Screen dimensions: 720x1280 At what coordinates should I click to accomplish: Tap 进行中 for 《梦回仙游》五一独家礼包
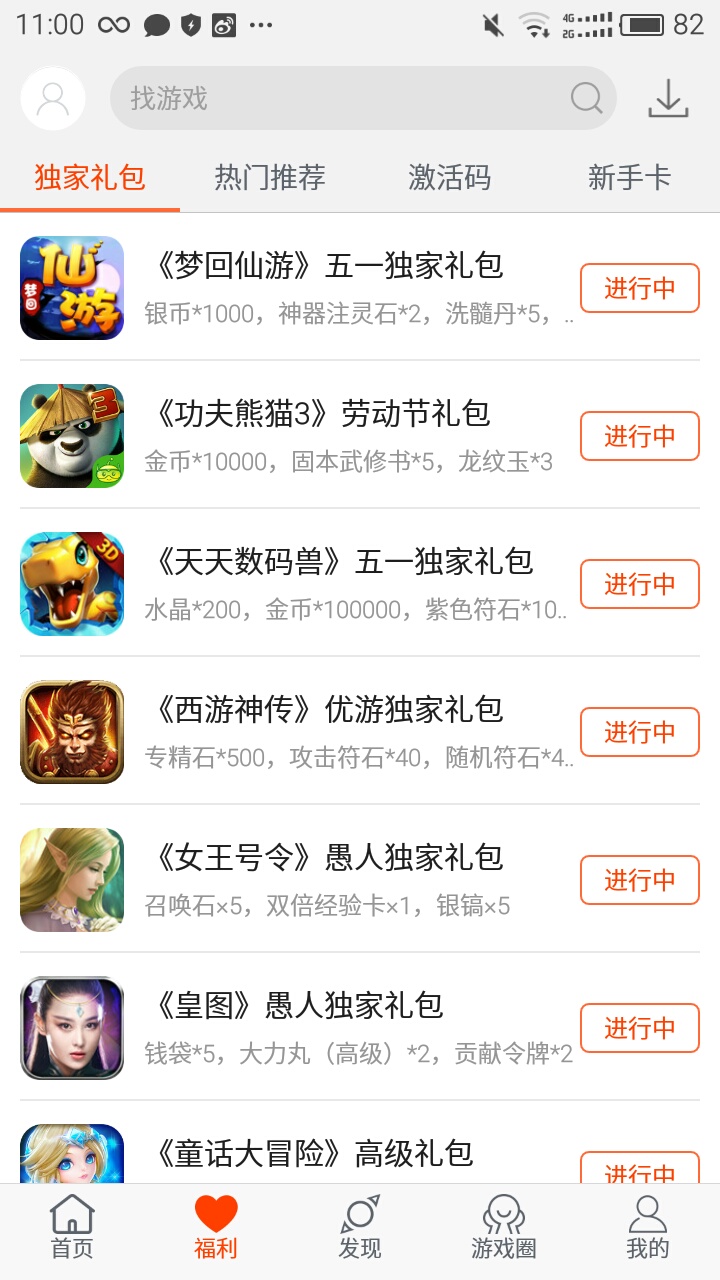(639, 288)
